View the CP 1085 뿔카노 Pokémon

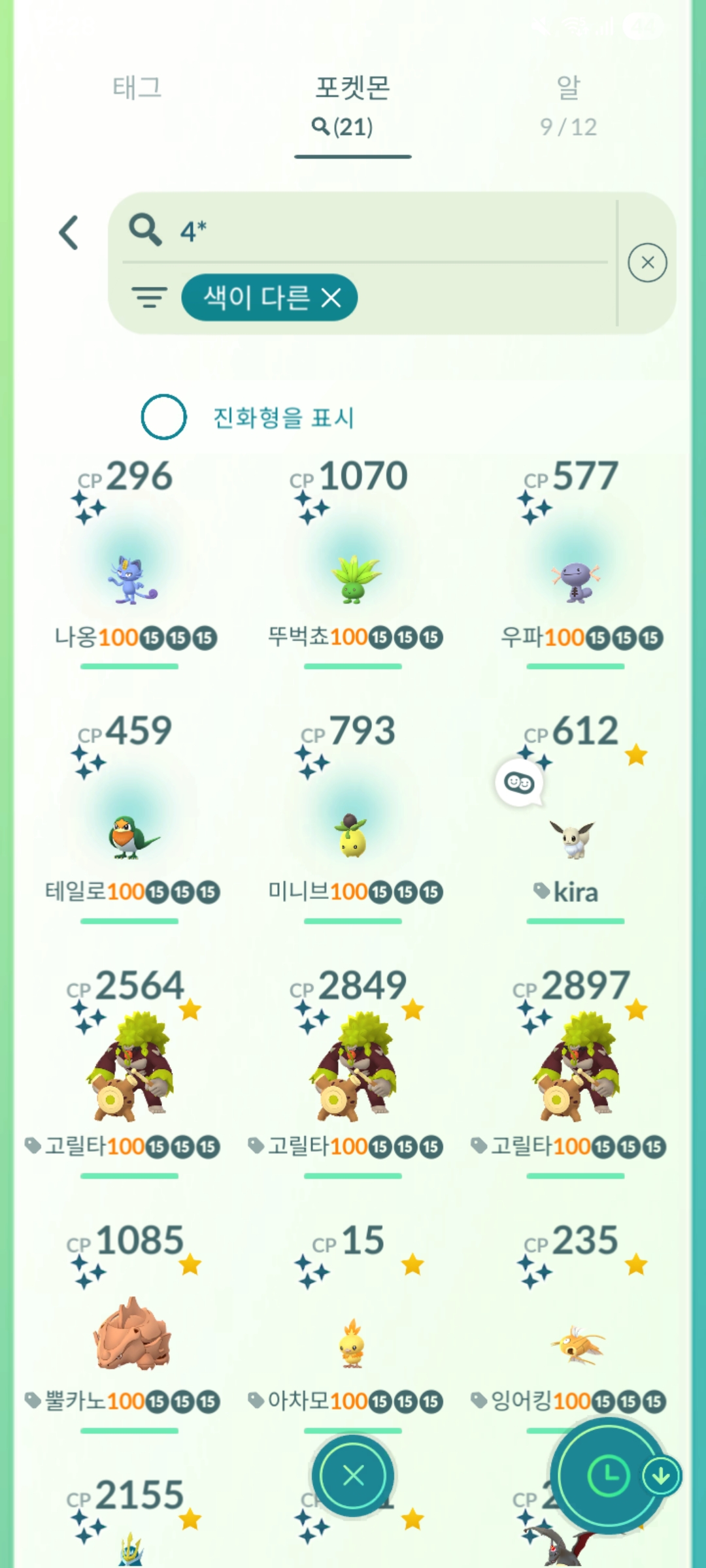[131, 1333]
